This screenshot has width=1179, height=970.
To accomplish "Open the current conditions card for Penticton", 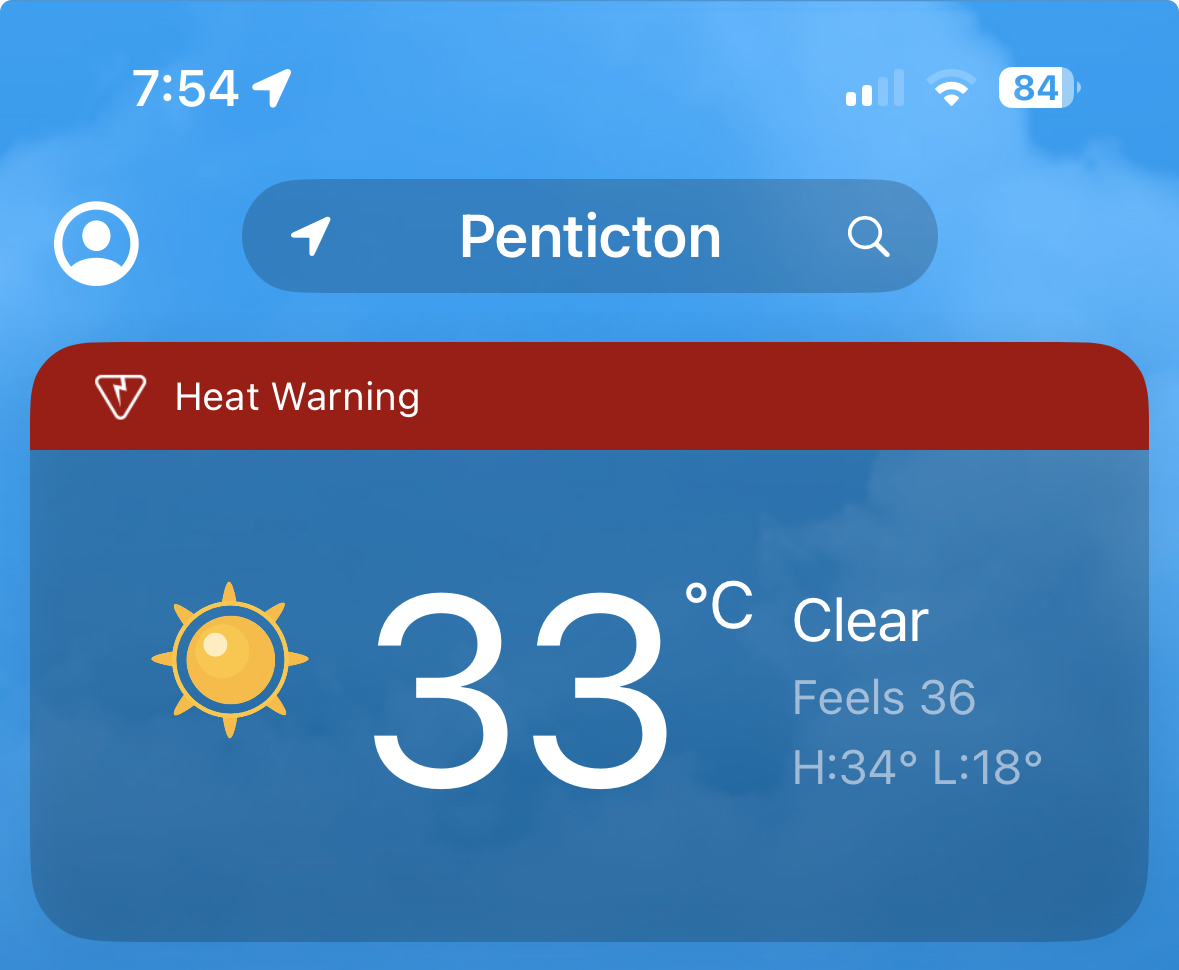I will coord(588,690).
